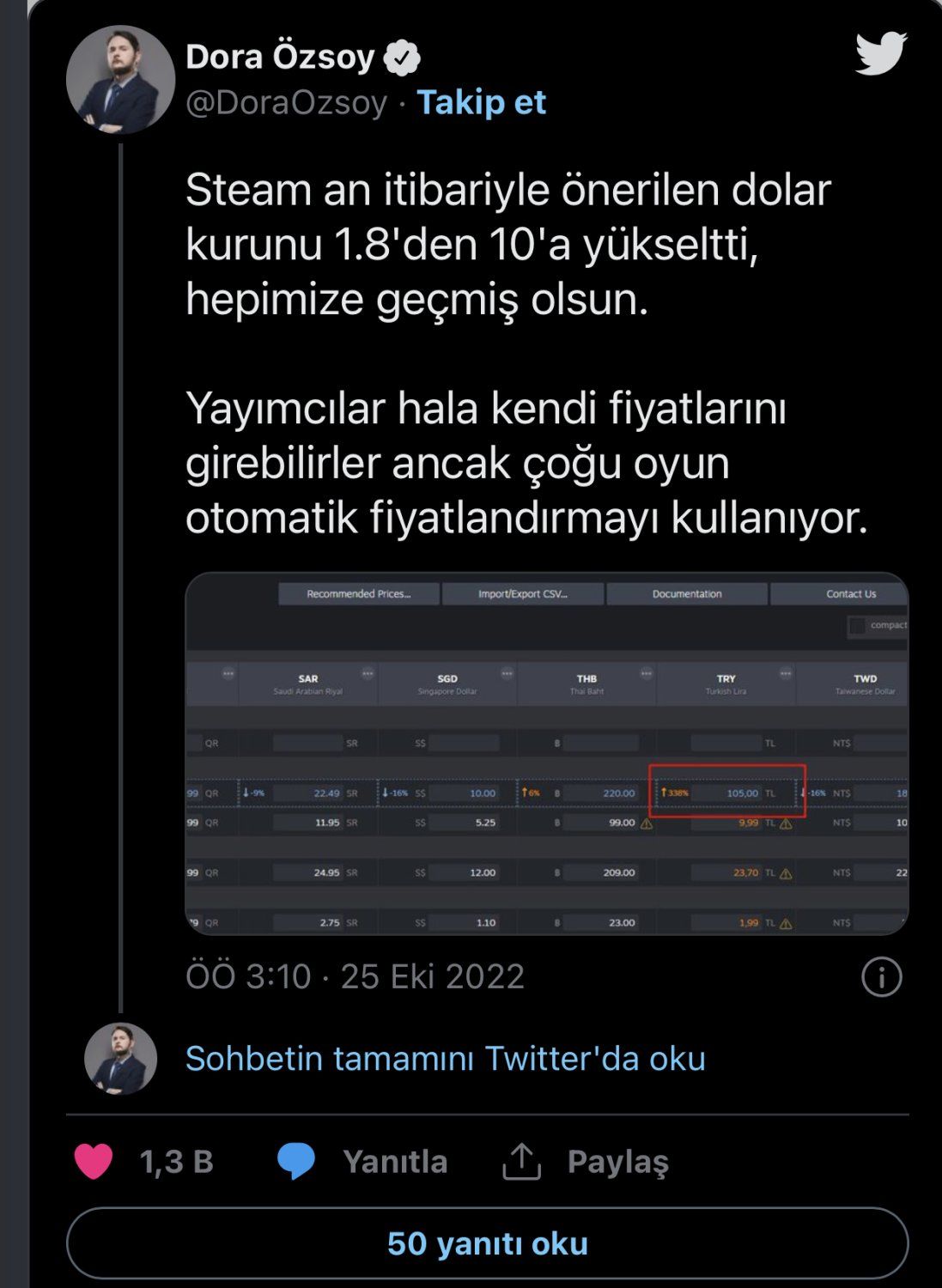Share the tweet via Paylaş
942x1288 pixels.
(x=586, y=1161)
